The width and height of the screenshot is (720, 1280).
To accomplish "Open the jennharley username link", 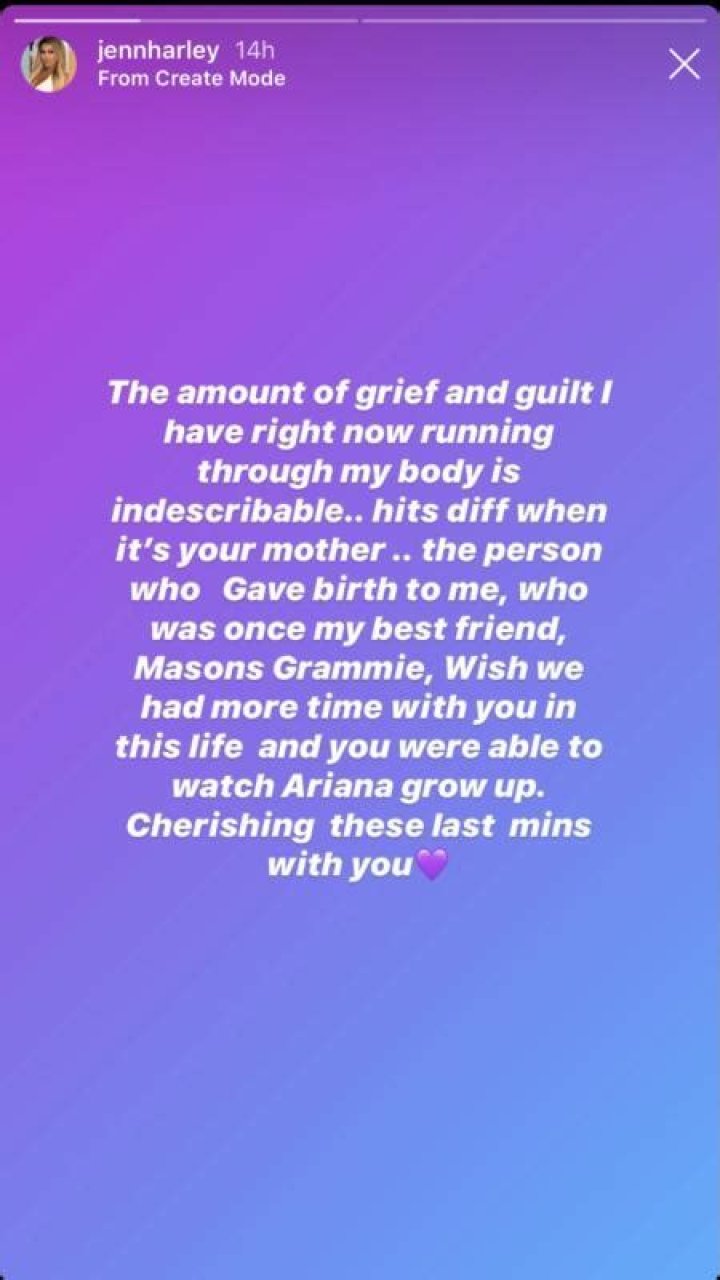I will [x=159, y=50].
